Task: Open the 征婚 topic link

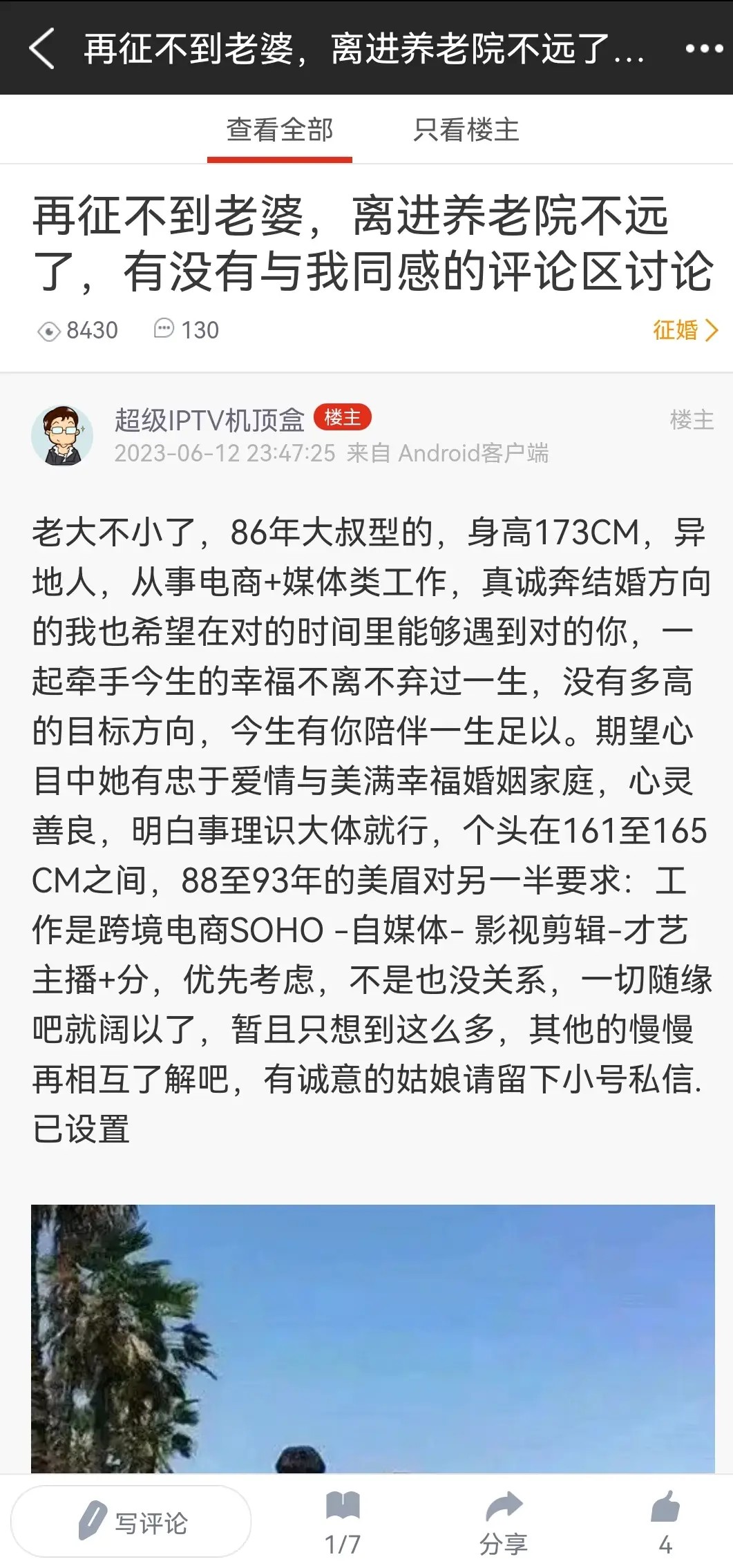Action: [x=685, y=330]
